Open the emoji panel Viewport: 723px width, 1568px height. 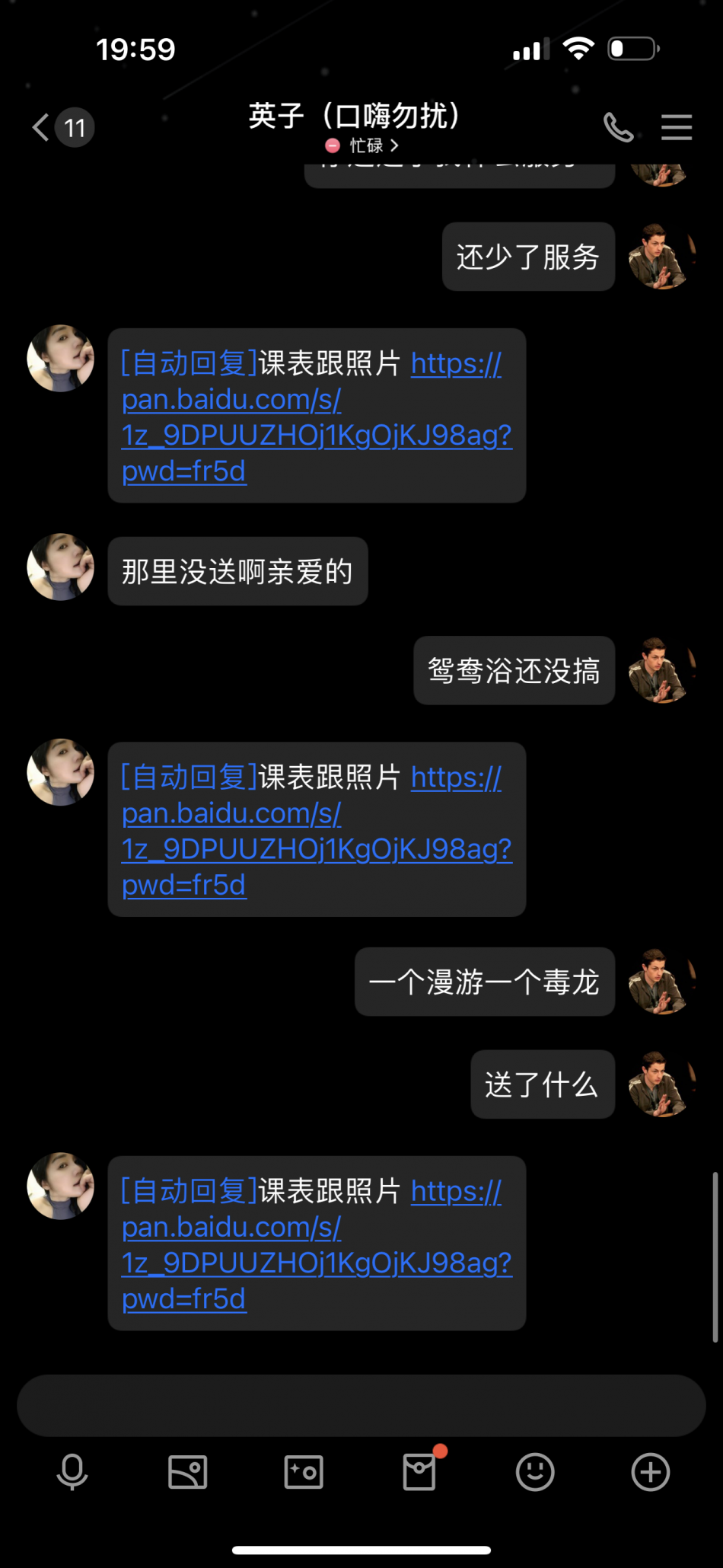tap(535, 1471)
